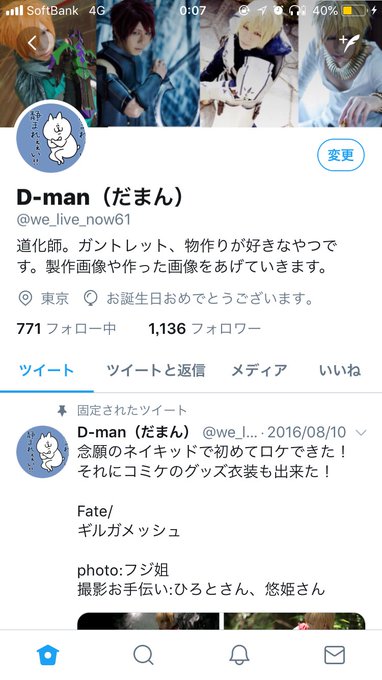Expand the pinned tweet's dropdown chevron
This screenshot has height=680, width=382.
pyautogui.click(x=361, y=432)
